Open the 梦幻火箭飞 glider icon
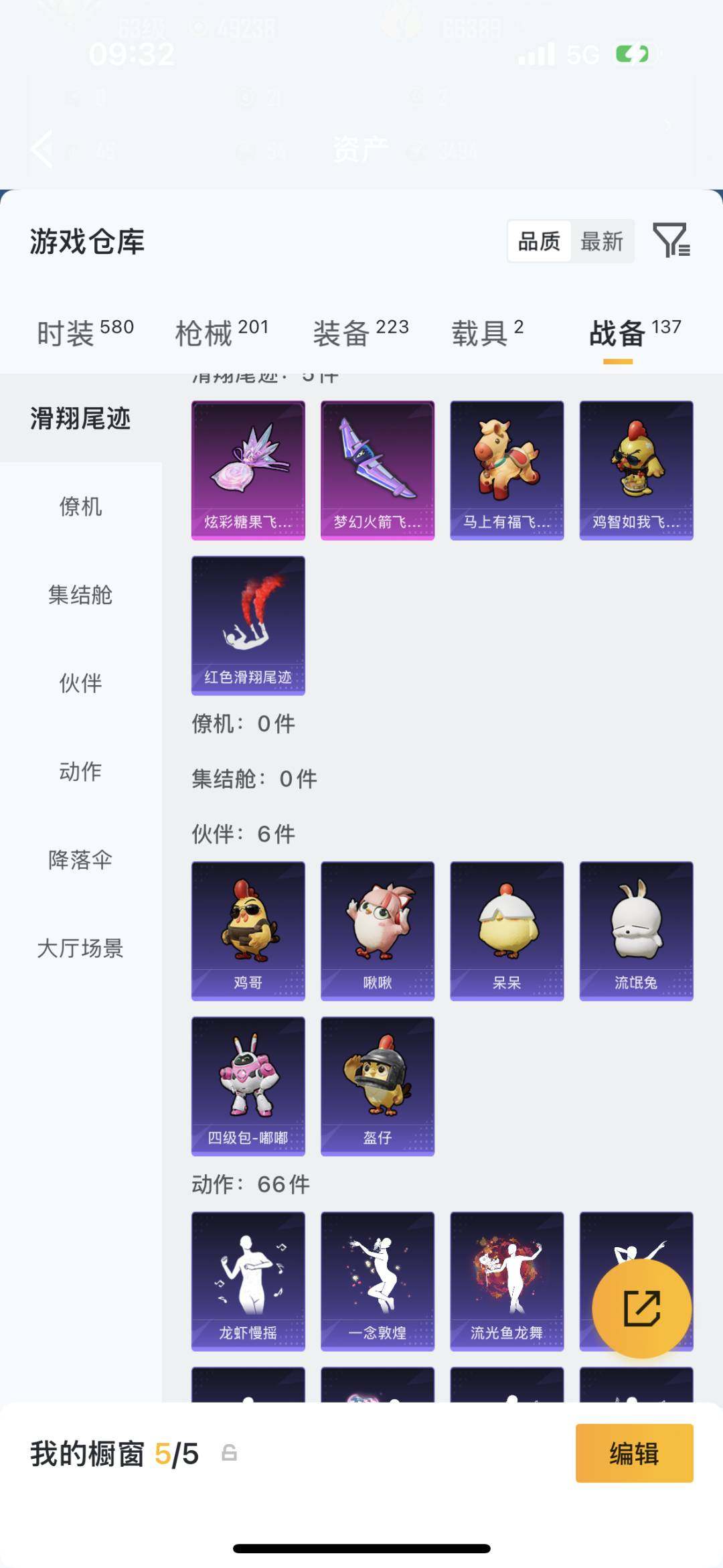 377,469
